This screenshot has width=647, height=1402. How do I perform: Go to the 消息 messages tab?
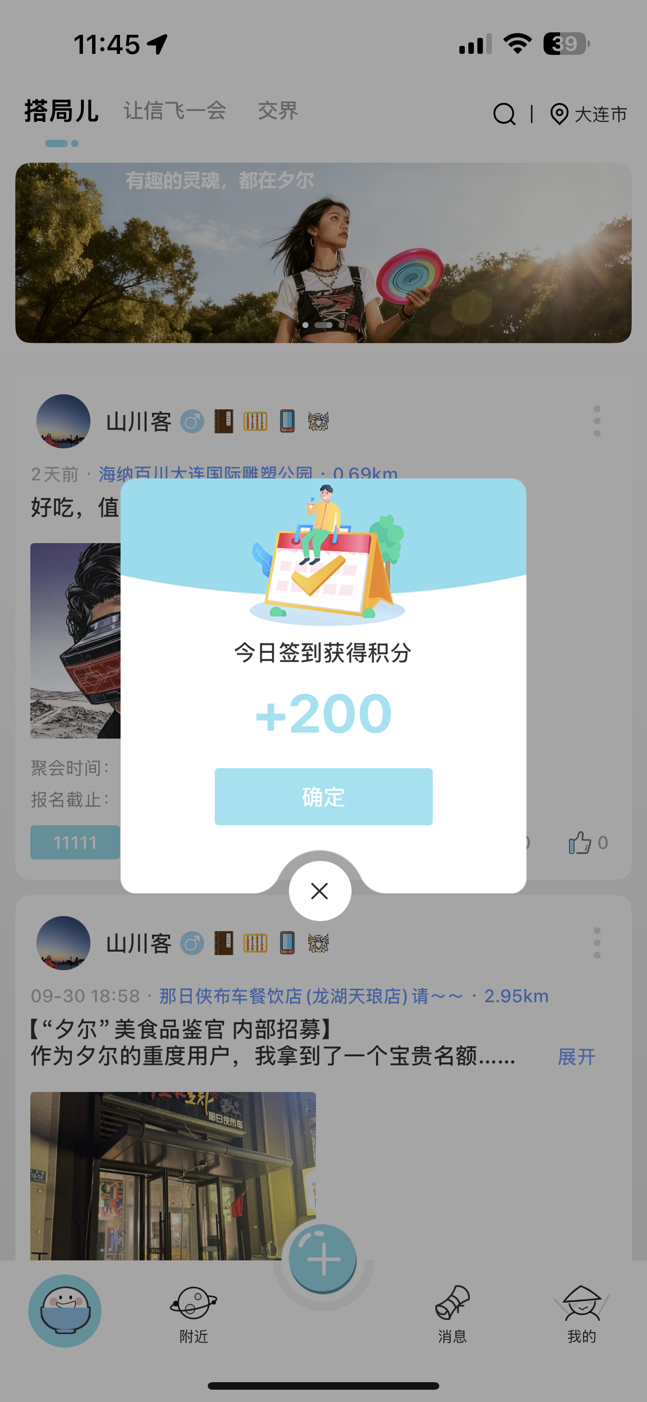(452, 1313)
